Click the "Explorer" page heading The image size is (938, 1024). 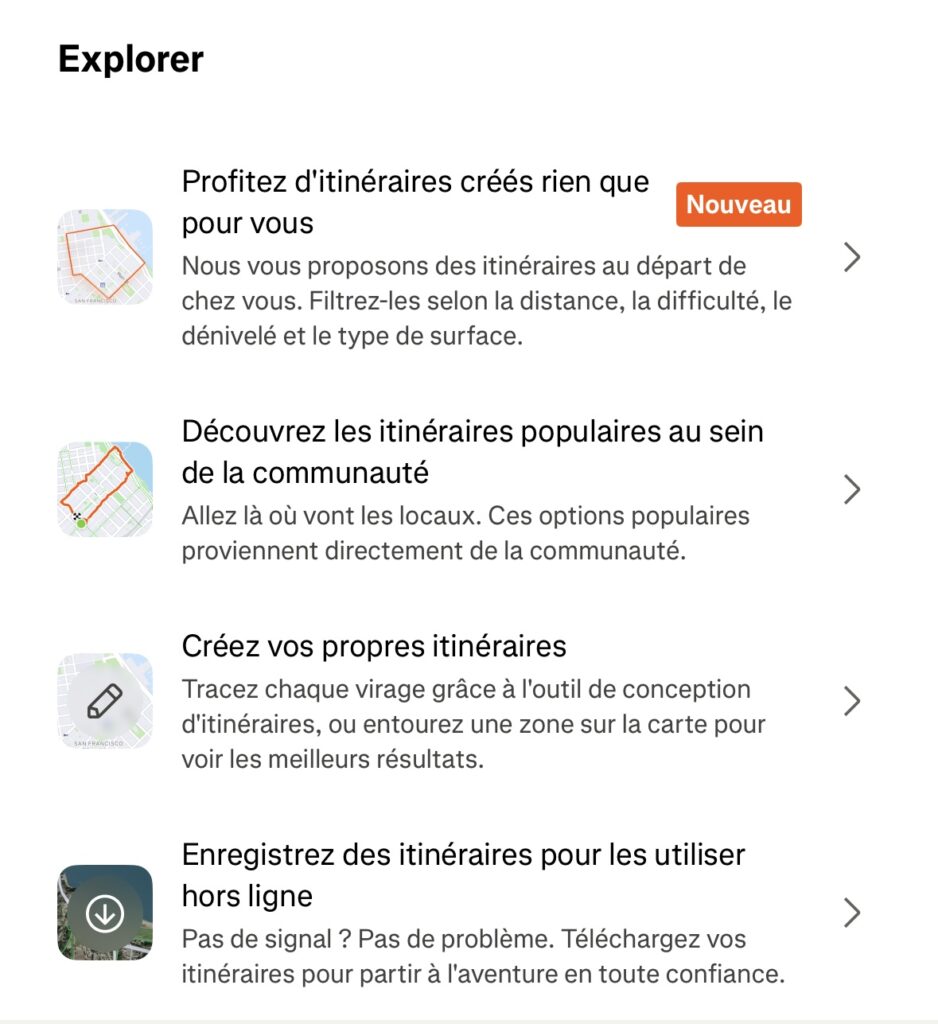130,59
